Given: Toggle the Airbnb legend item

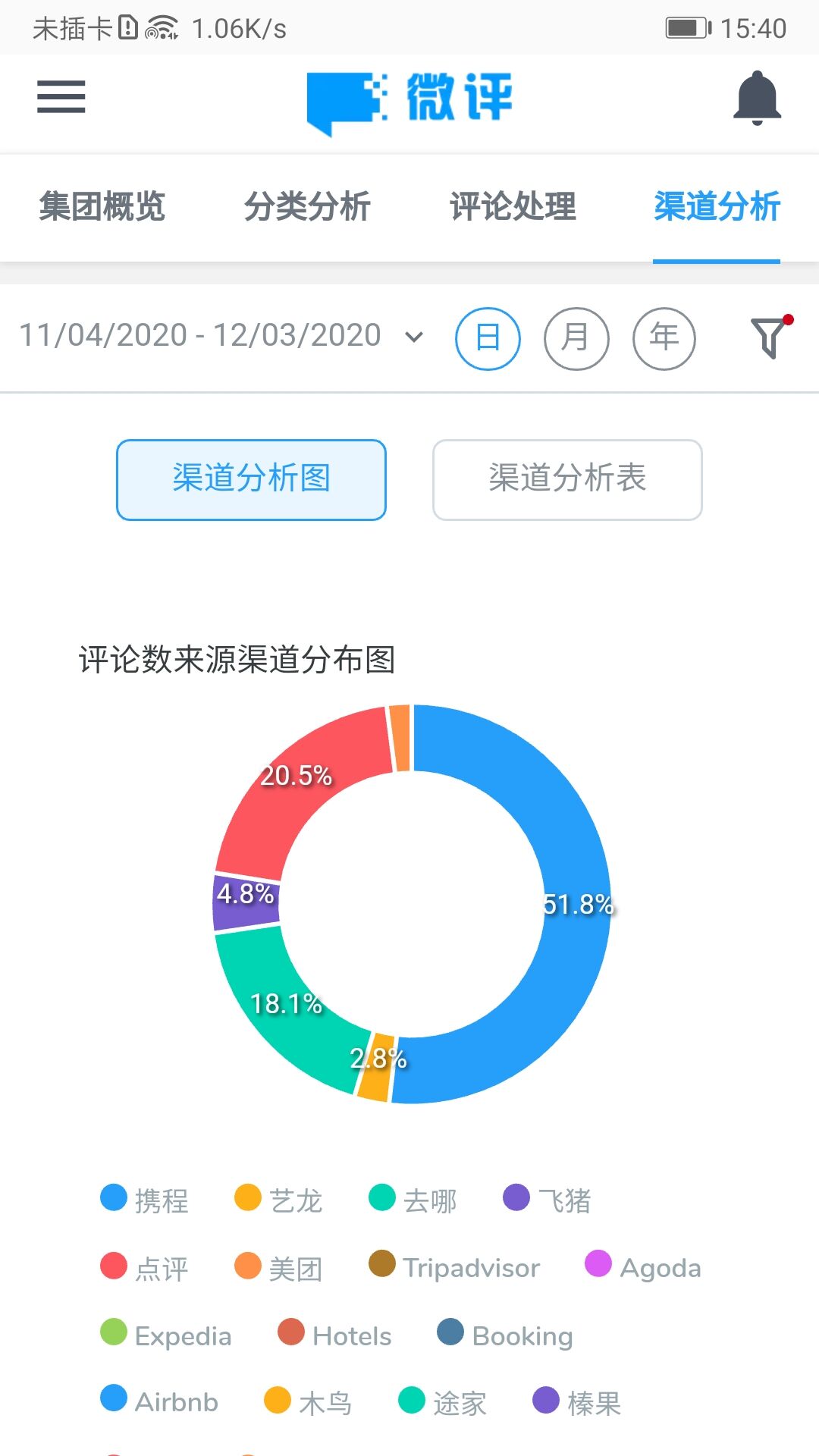Looking at the screenshot, I should pos(159,1402).
